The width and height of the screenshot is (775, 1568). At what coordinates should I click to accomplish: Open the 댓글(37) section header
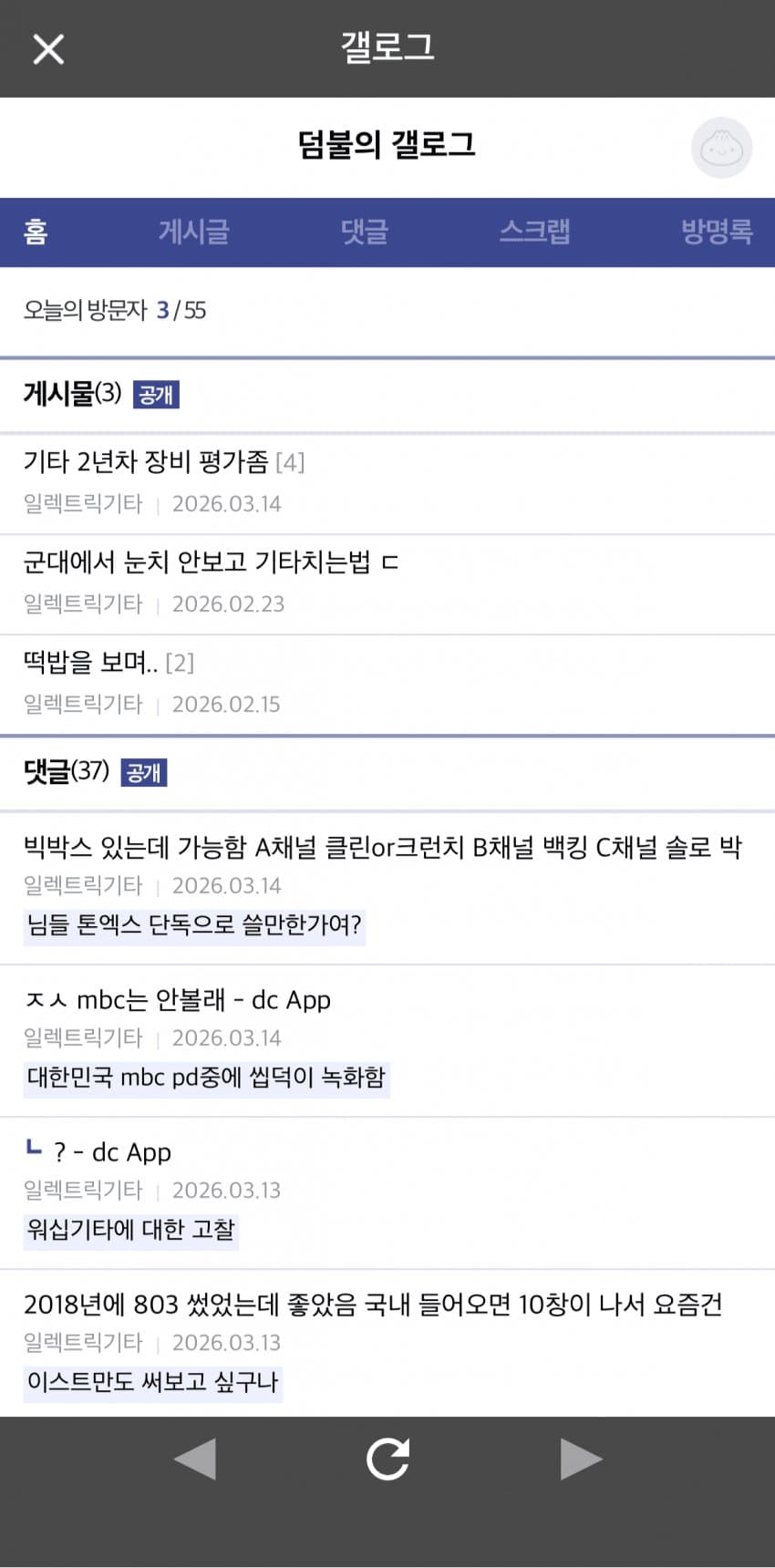67,771
